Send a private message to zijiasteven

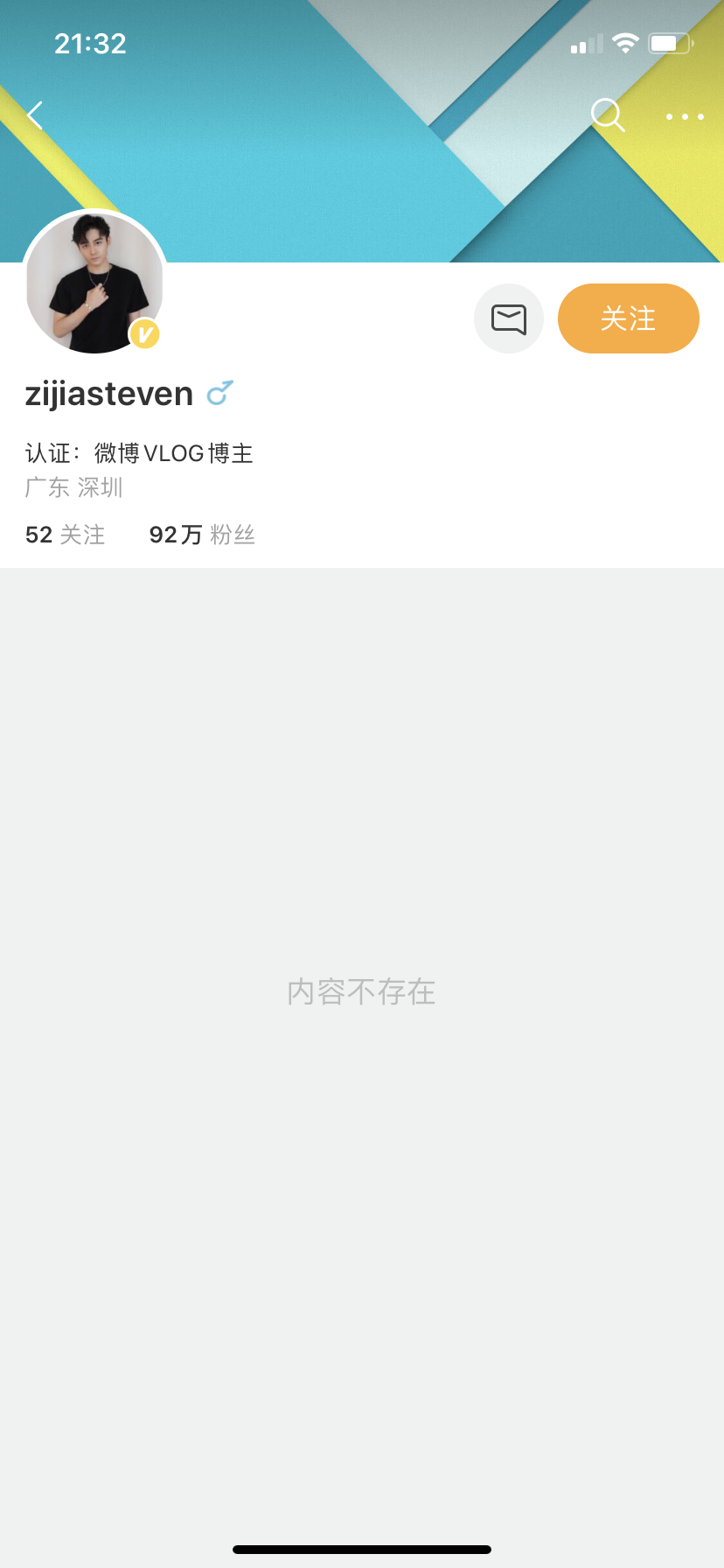[509, 318]
